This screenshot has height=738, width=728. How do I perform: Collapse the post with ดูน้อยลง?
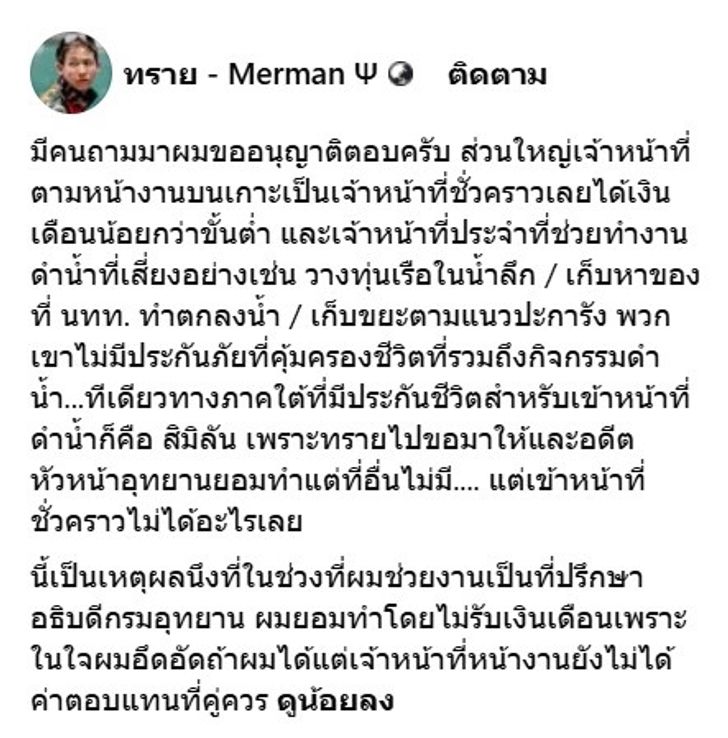[336, 702]
